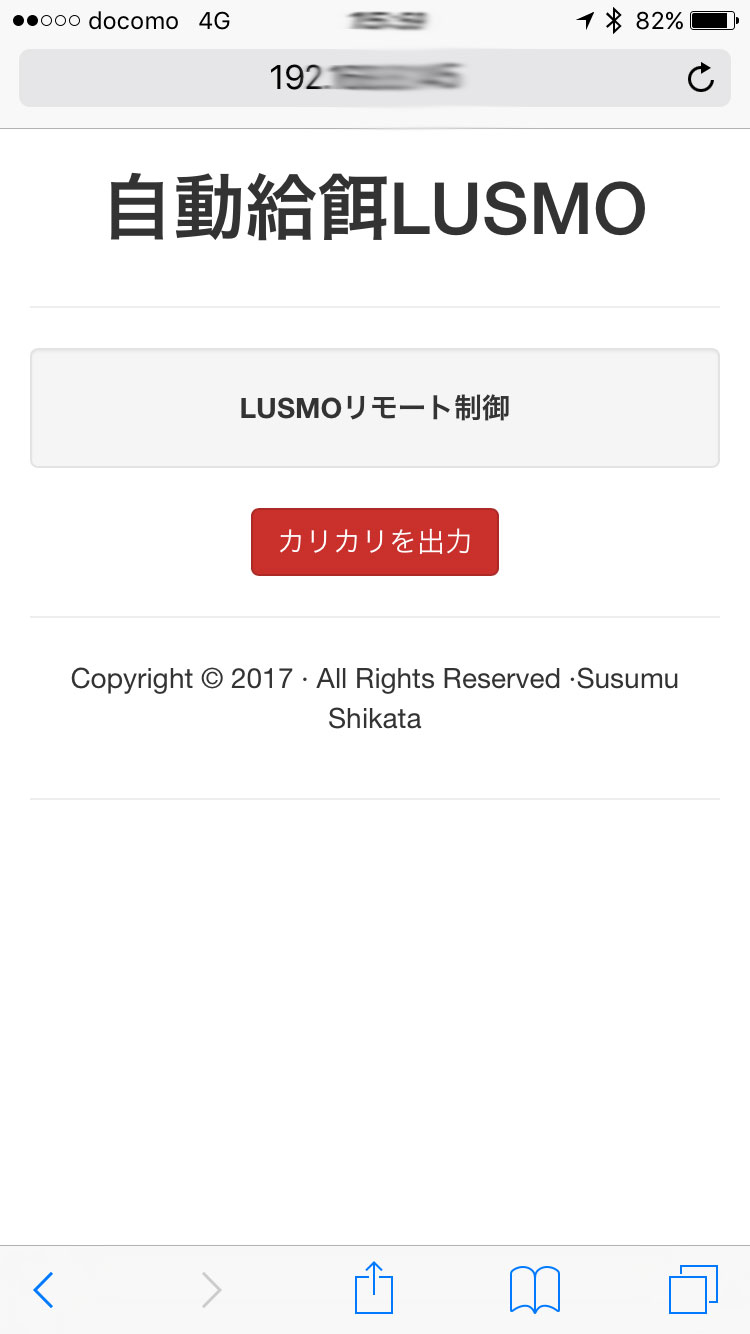This screenshot has height=1334, width=750.
Task: Go back to the previous page
Action: click(43, 1289)
